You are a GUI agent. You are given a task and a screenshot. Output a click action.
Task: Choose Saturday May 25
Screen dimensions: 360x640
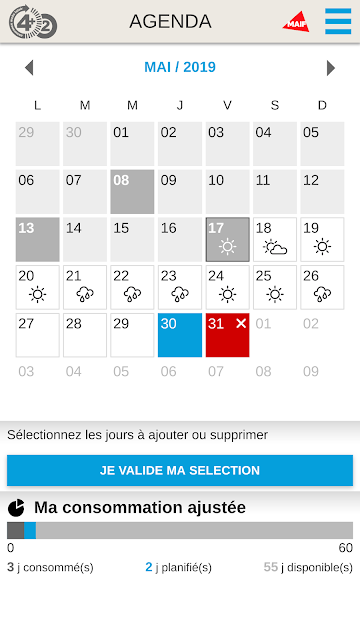pyautogui.click(x=275, y=287)
